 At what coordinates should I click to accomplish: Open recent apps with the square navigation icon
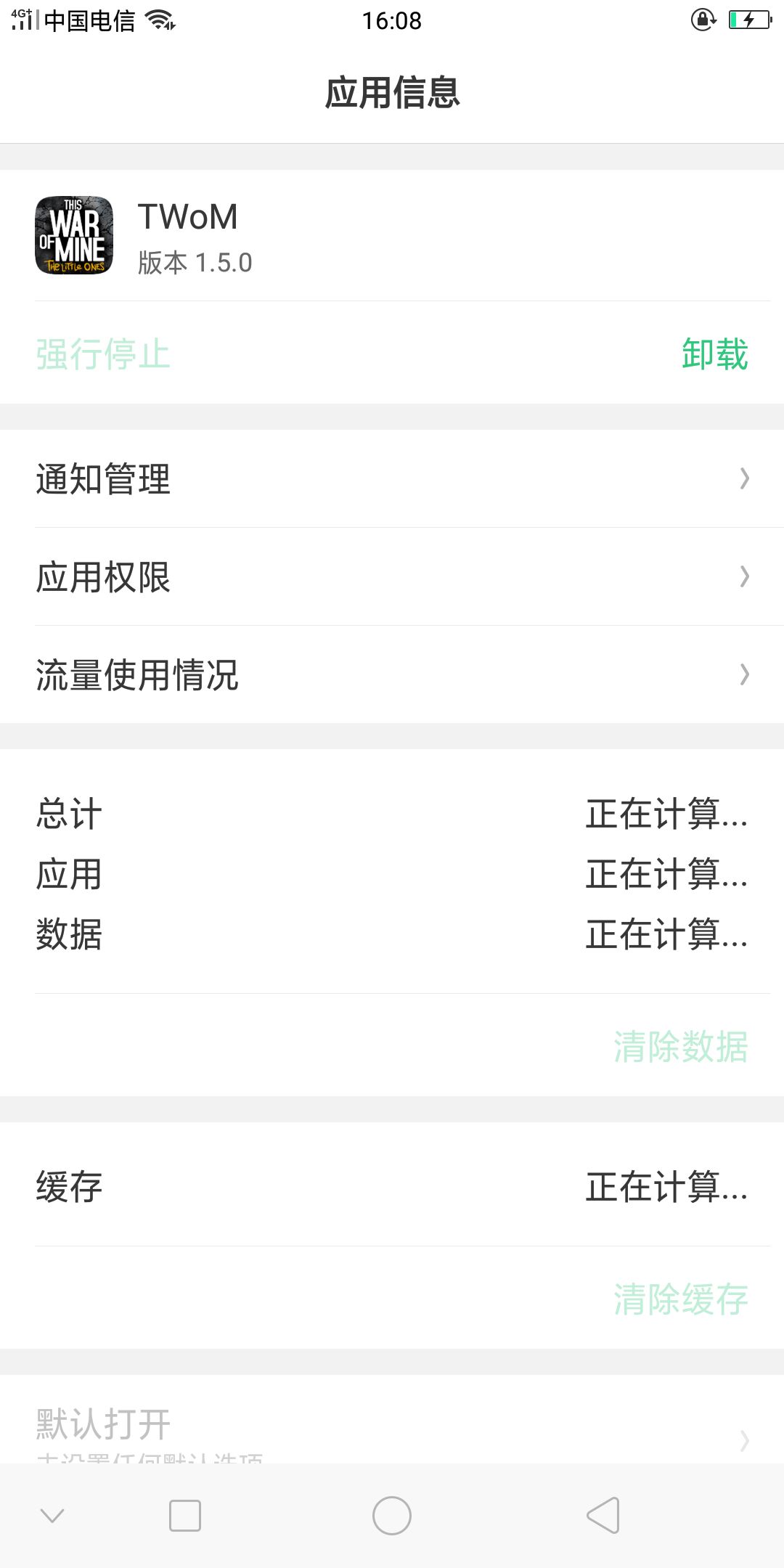(x=185, y=1515)
